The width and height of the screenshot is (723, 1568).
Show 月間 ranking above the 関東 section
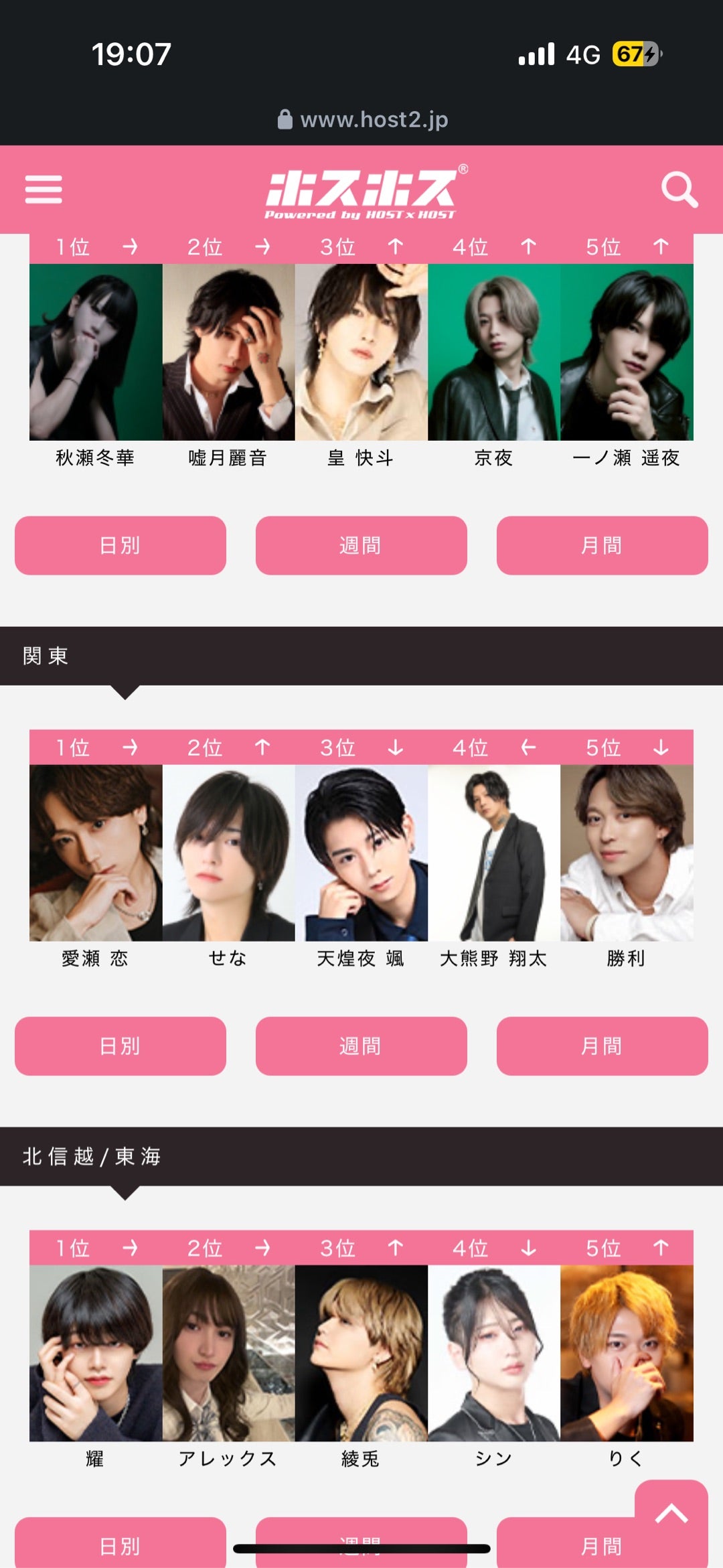pos(602,545)
